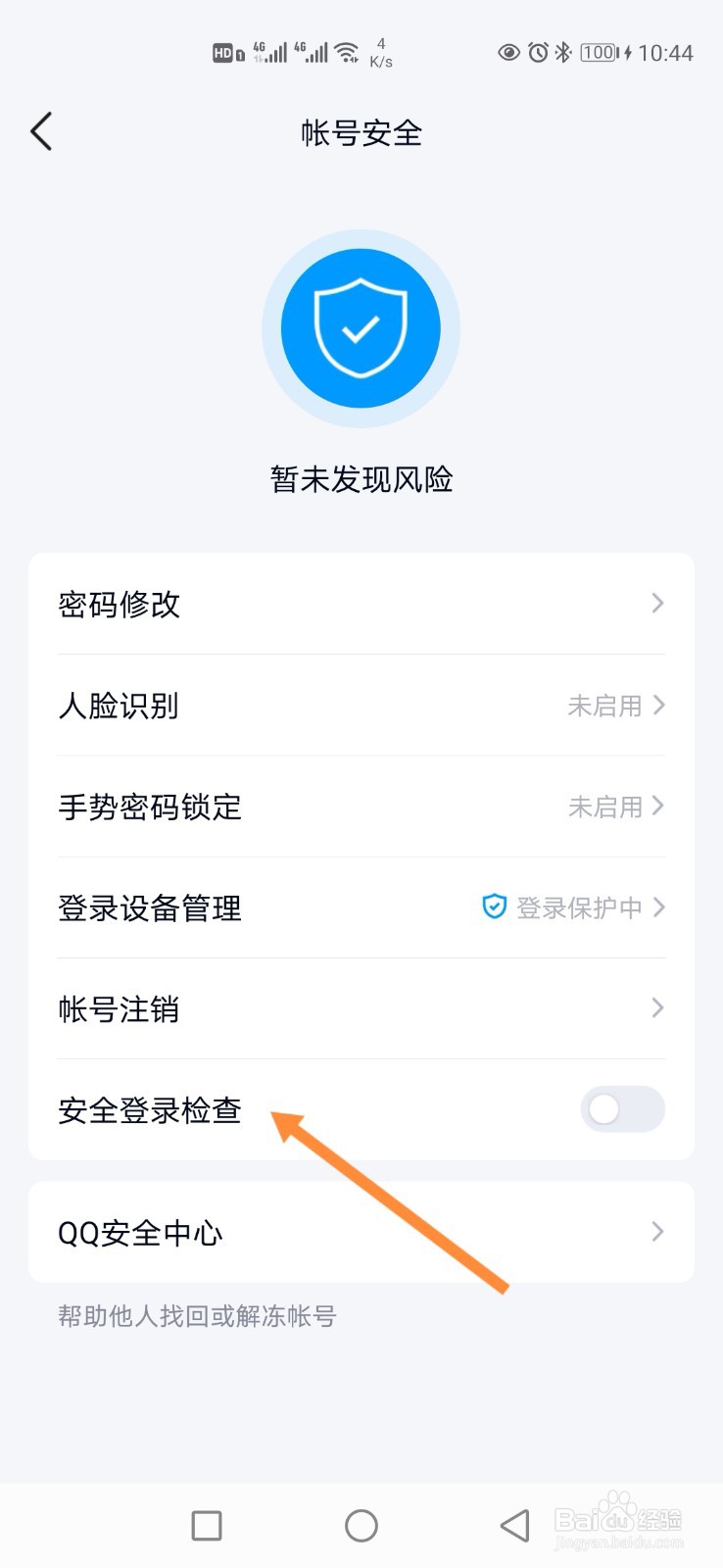Open 登录设备管理

[x=361, y=908]
